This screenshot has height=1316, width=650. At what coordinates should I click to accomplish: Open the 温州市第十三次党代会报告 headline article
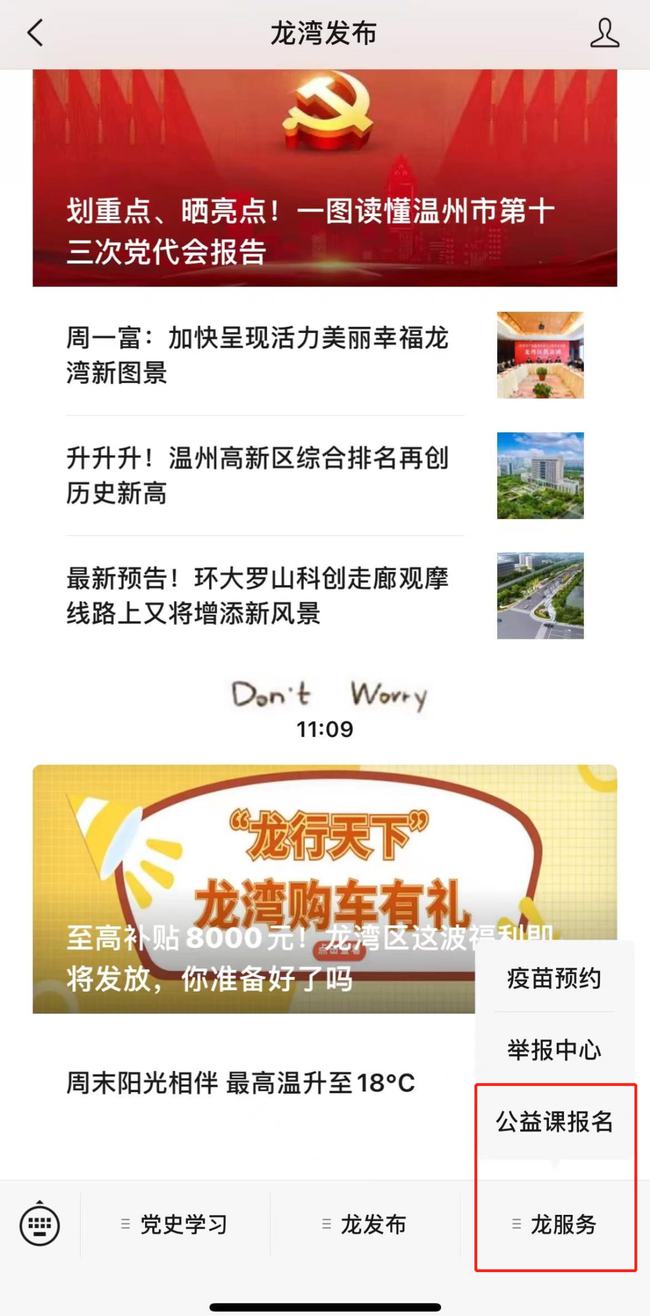click(325, 178)
